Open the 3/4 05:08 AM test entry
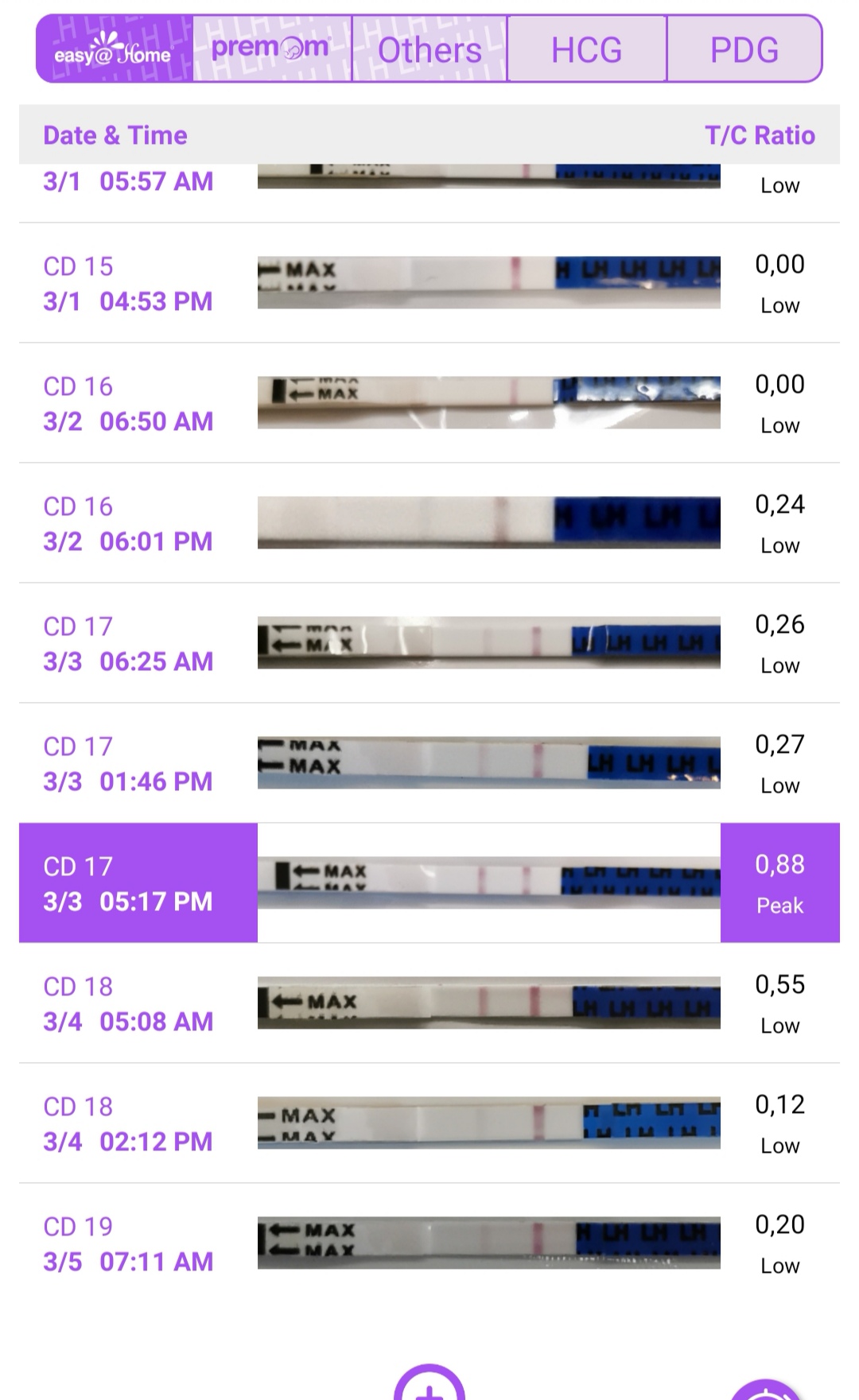Screen dimensions: 859x1400 [429, 1003]
